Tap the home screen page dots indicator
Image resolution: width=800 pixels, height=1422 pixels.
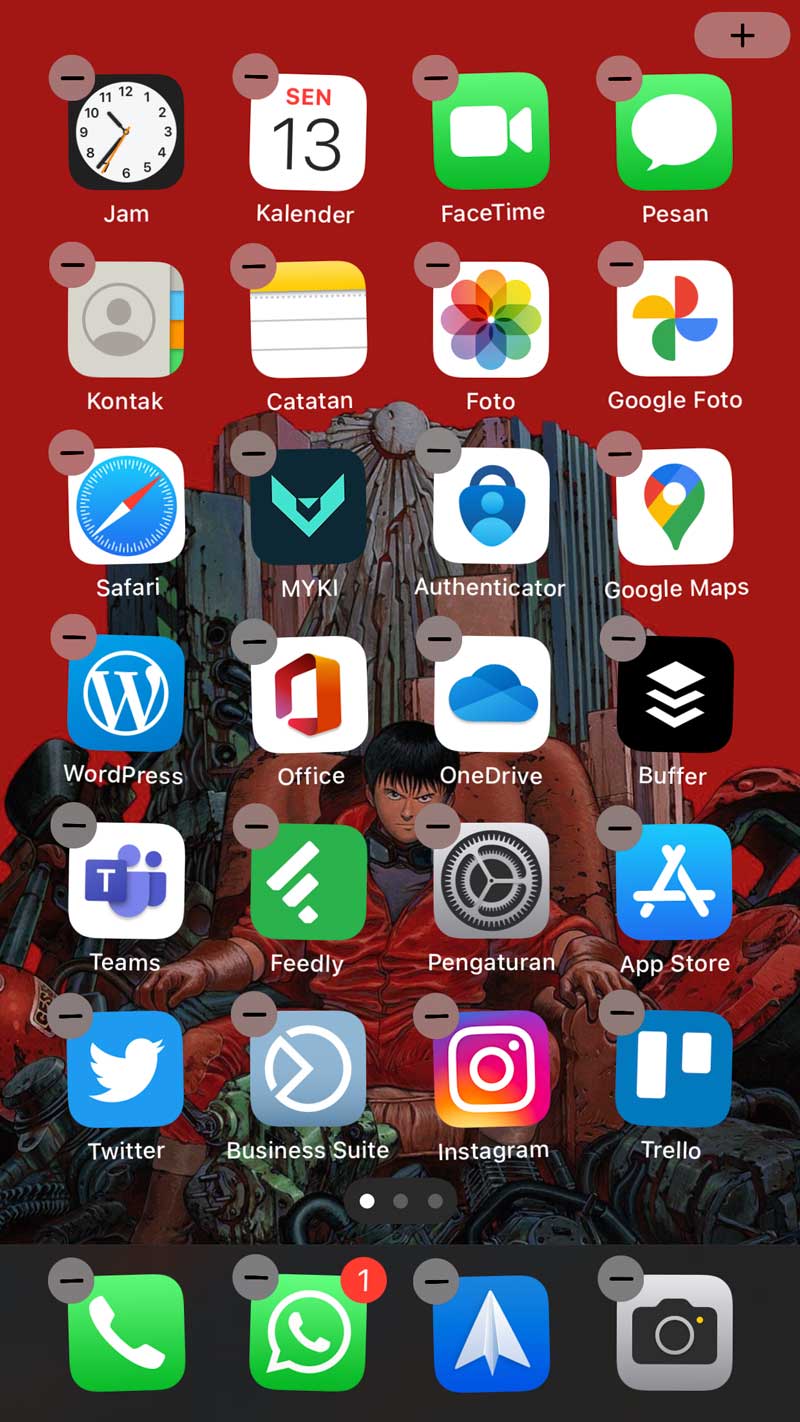[x=400, y=1201]
